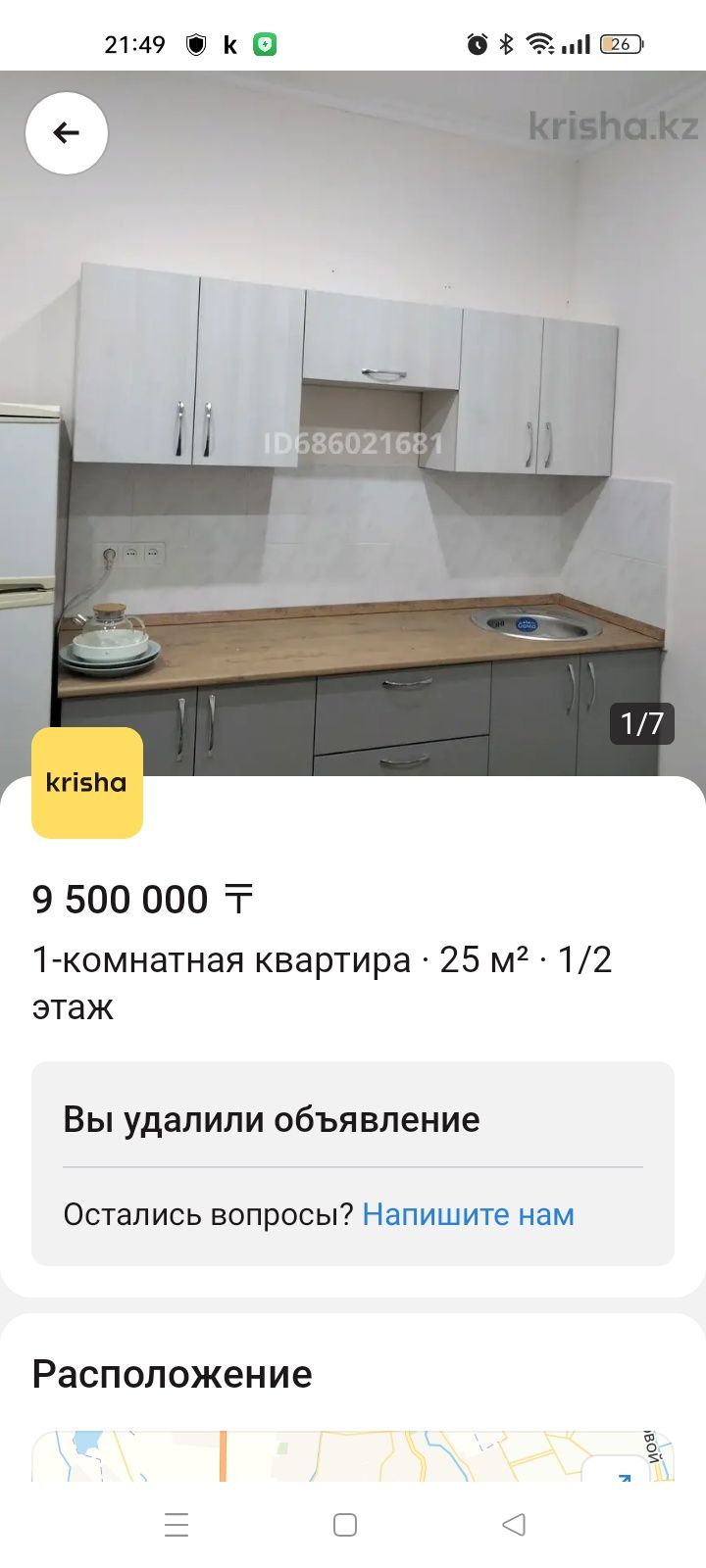This screenshot has height=1568, width=706.
Task: Open recent apps from navigation bar
Action: coord(176,1525)
